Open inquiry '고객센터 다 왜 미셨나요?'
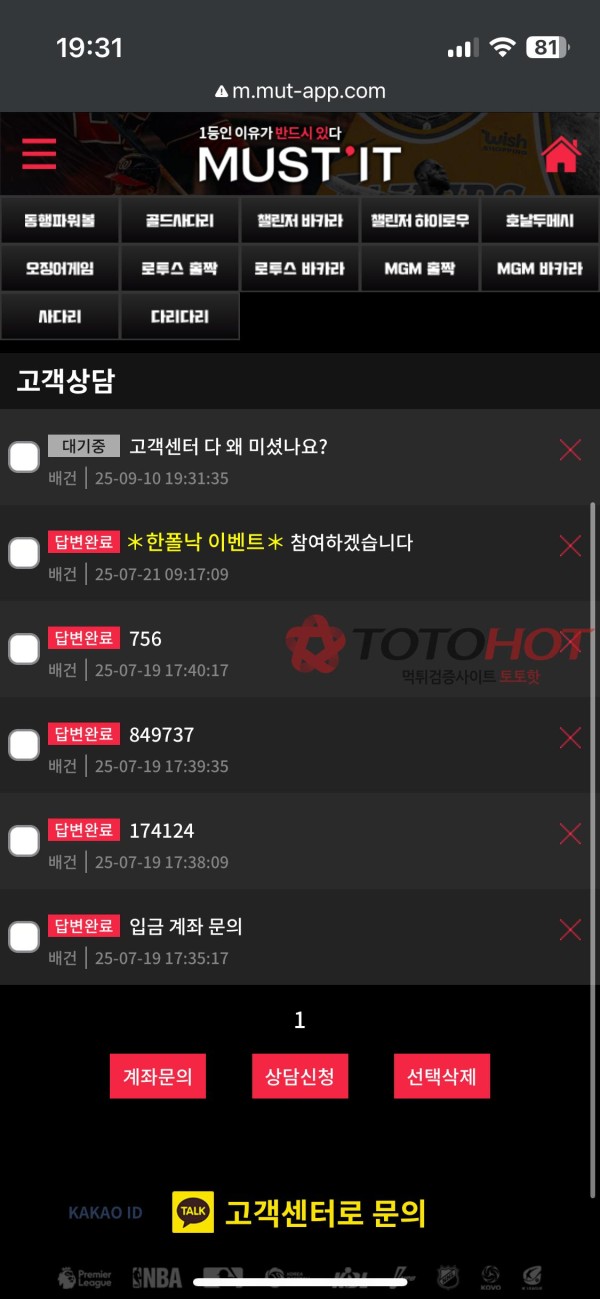This screenshot has height=1299, width=600. pos(228,447)
